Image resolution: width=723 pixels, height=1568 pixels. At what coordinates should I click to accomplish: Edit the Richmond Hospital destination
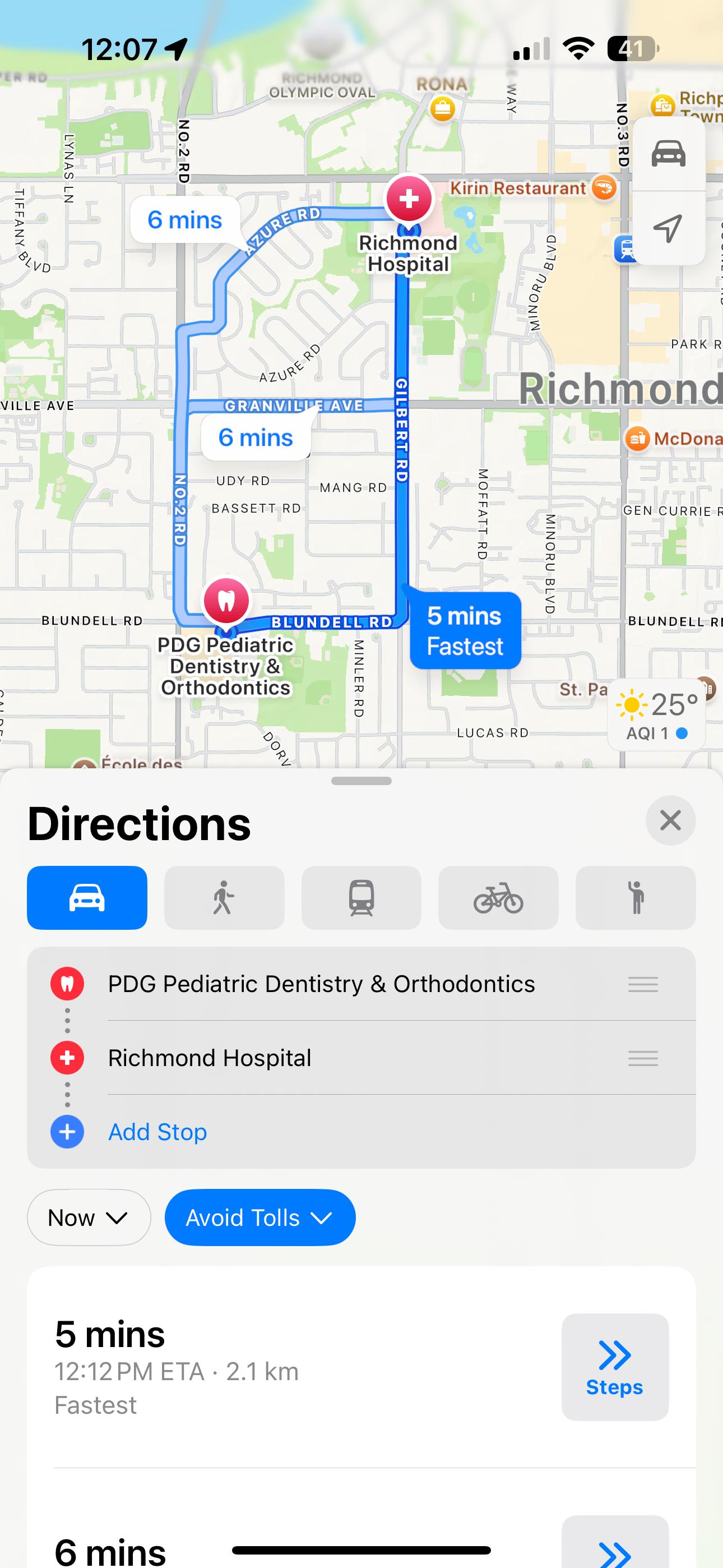pyautogui.click(x=210, y=1058)
